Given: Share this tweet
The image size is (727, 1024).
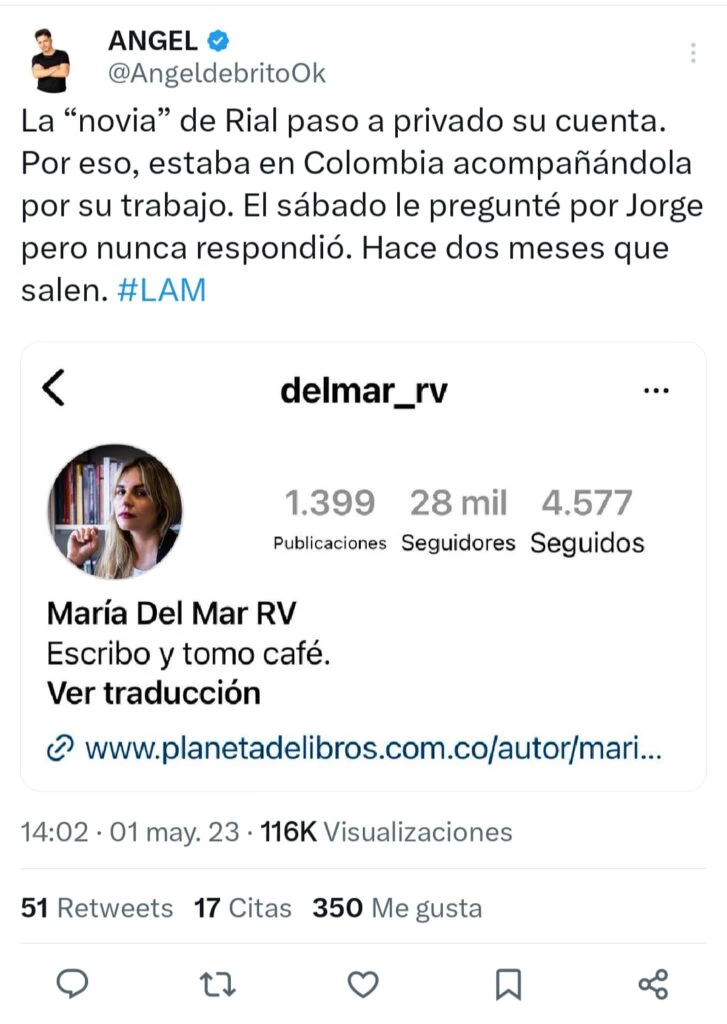Looking at the screenshot, I should coord(653,984).
